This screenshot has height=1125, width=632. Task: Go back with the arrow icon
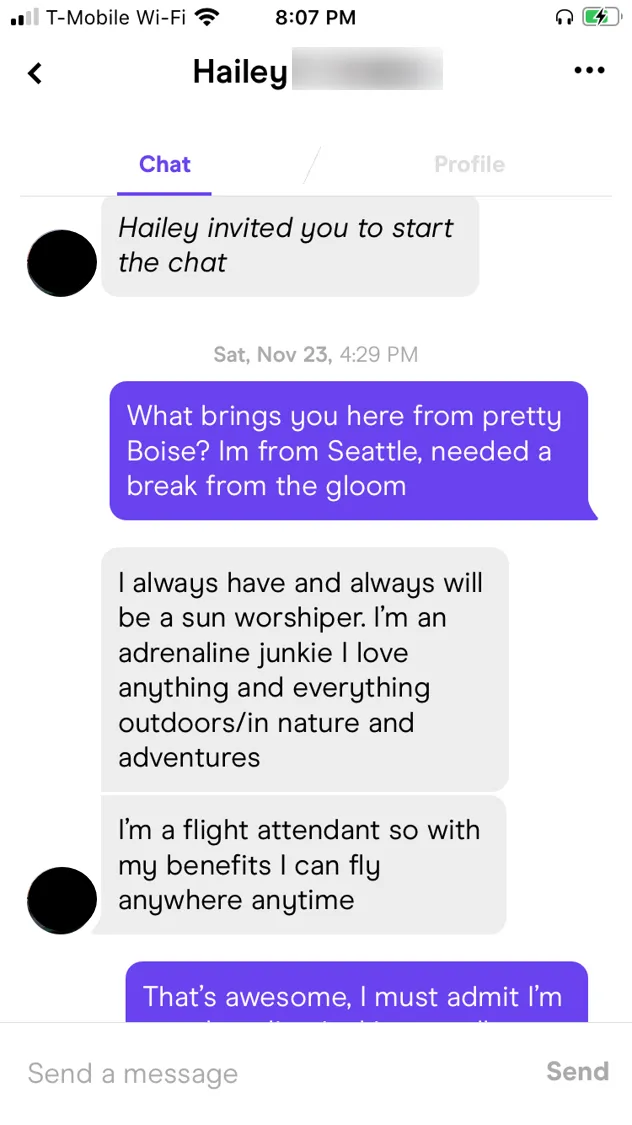(x=35, y=73)
